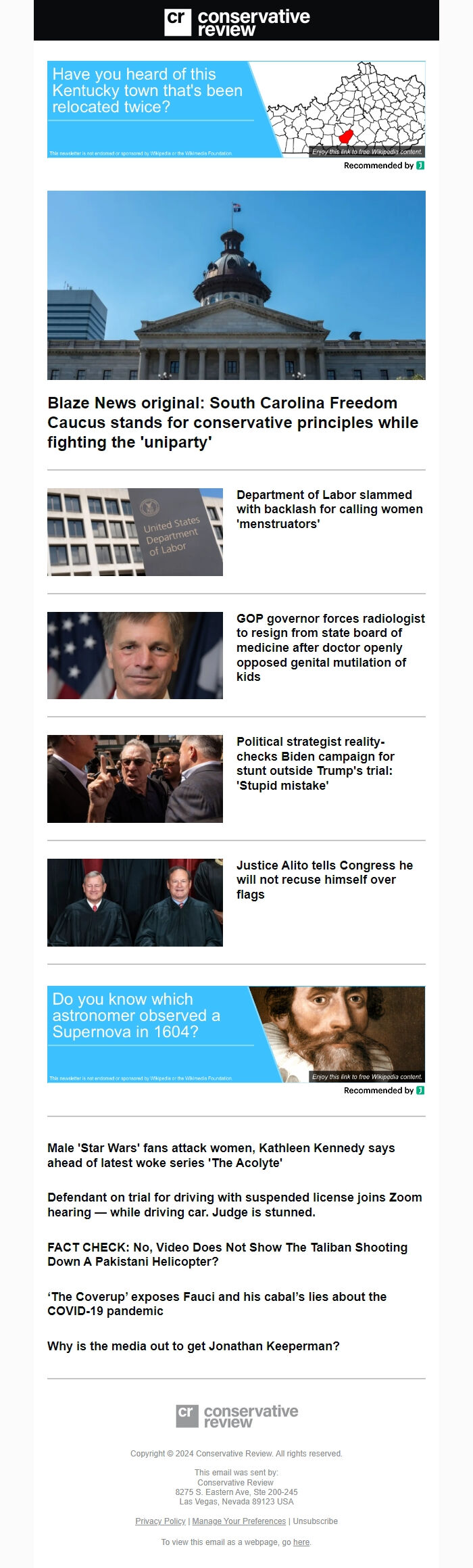The width and height of the screenshot is (473, 1568).
Task: Tap the GOP governor photo
Action: (x=135, y=655)
